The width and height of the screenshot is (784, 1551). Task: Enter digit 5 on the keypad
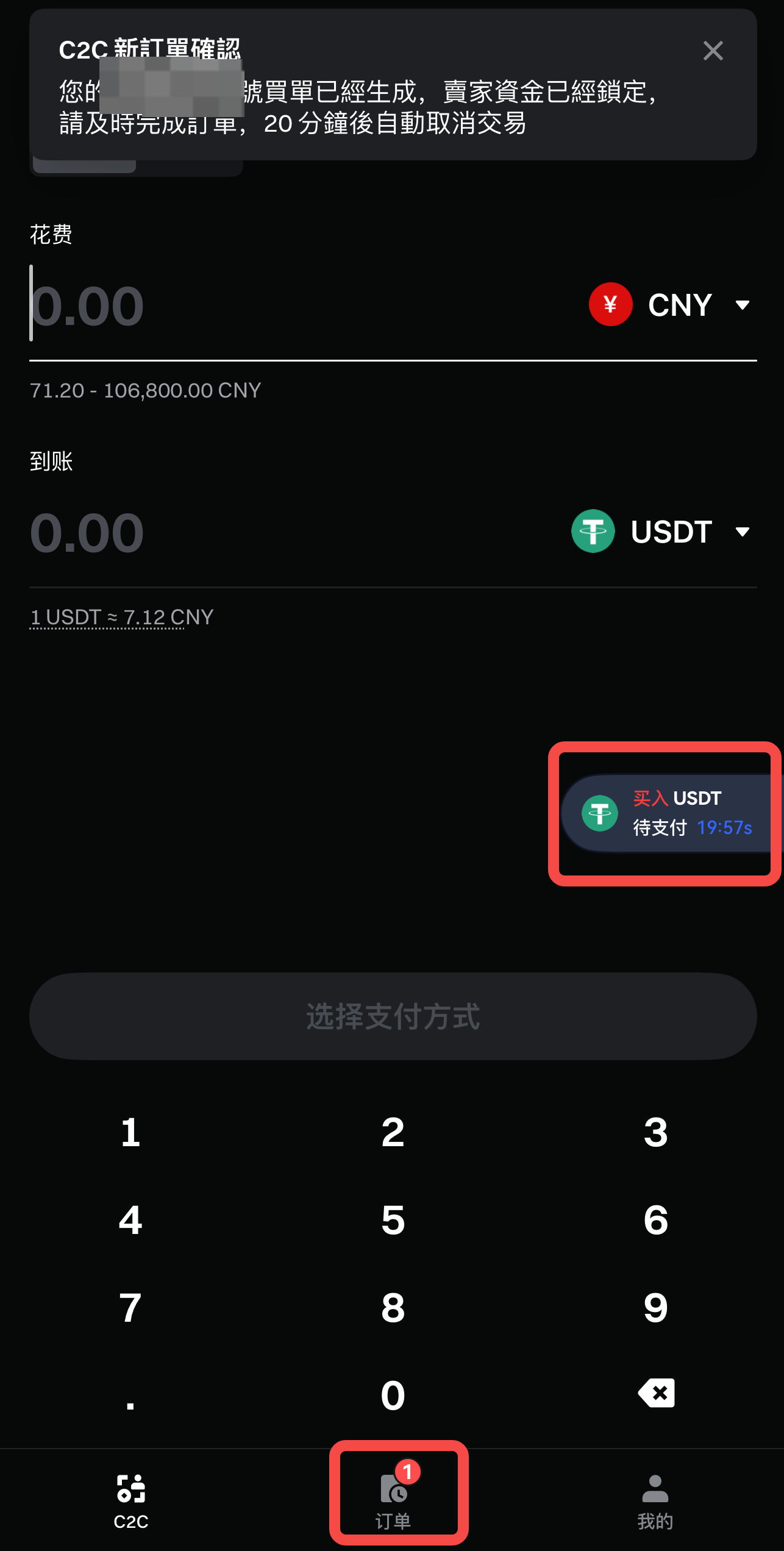[x=393, y=1221]
